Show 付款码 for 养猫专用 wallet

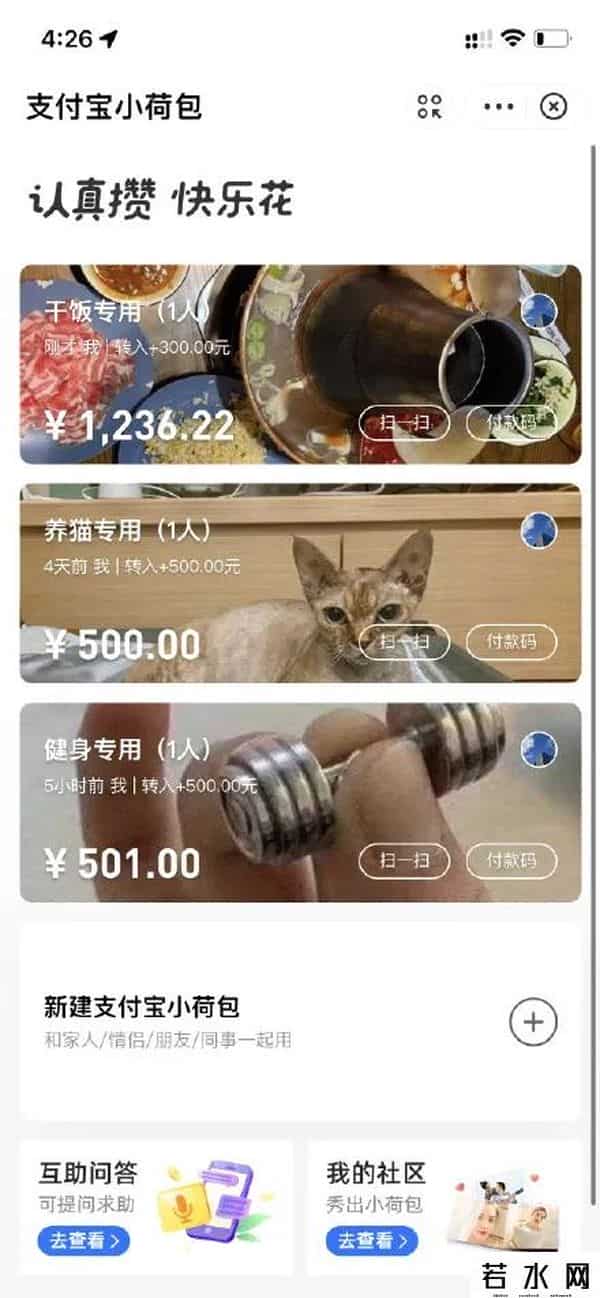511,642
